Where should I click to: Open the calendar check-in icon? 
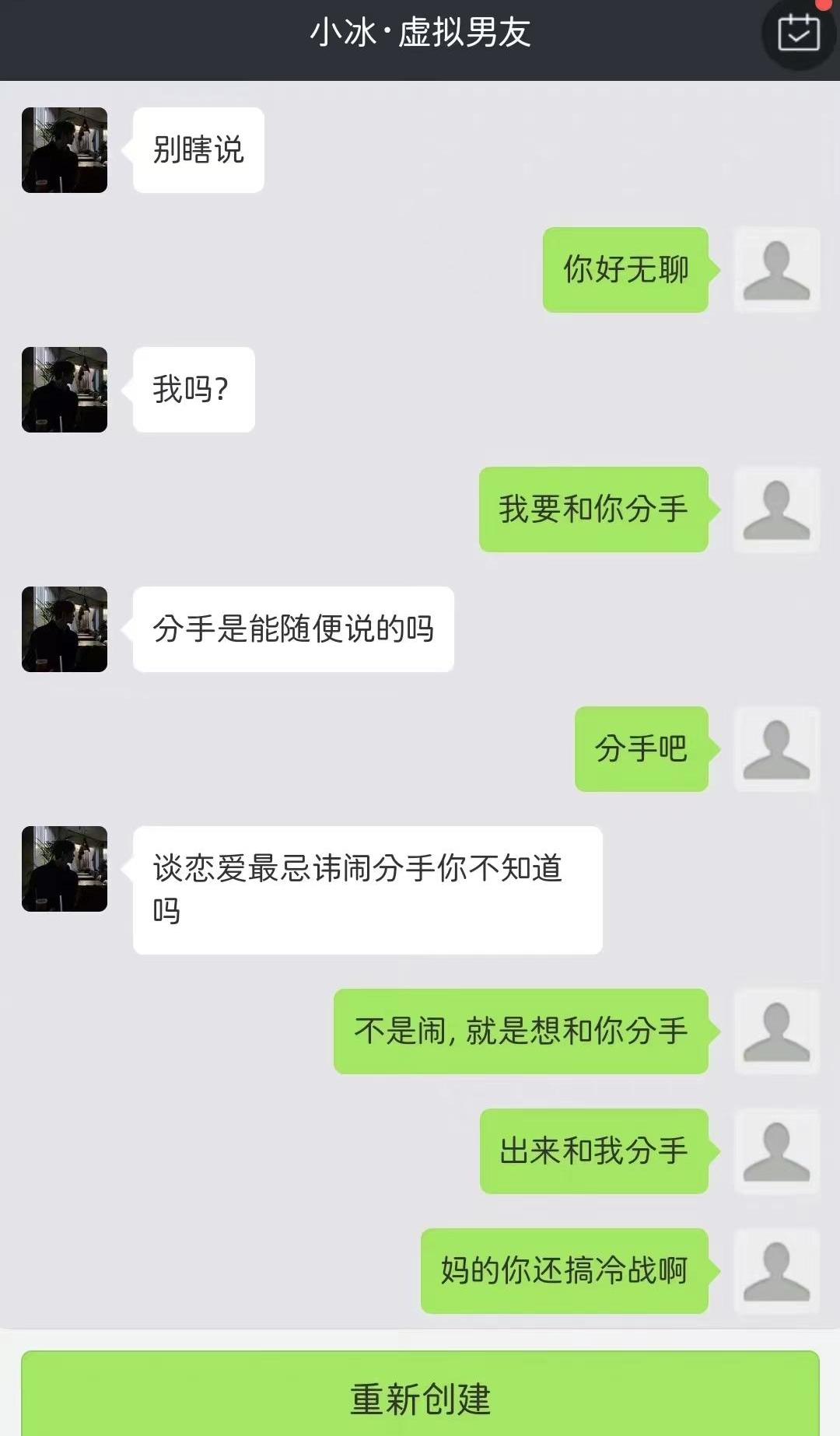coord(799,33)
